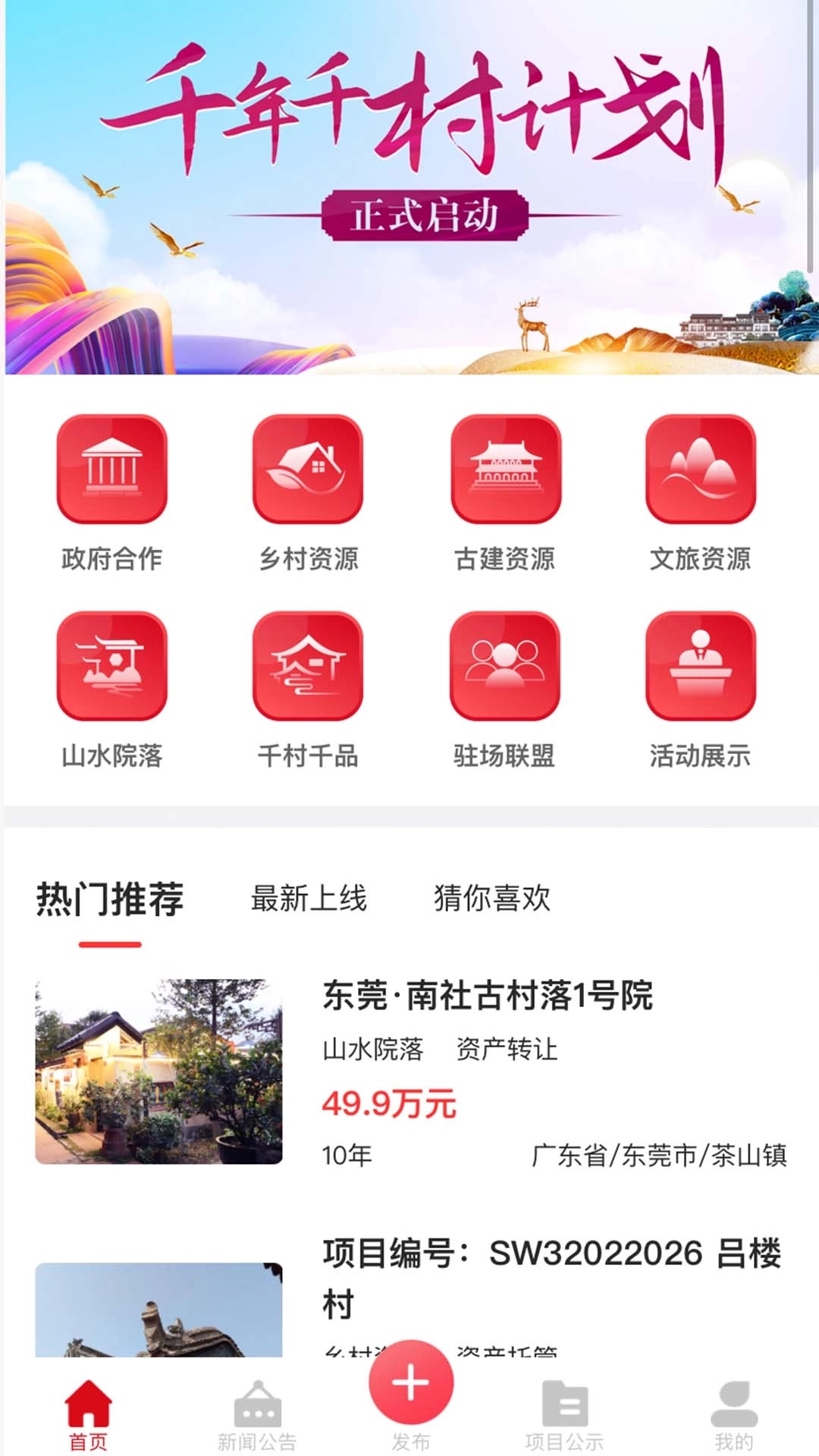Image resolution: width=819 pixels, height=1456 pixels.
Task: Switch to the 最新上线 tab
Action: coord(307,899)
